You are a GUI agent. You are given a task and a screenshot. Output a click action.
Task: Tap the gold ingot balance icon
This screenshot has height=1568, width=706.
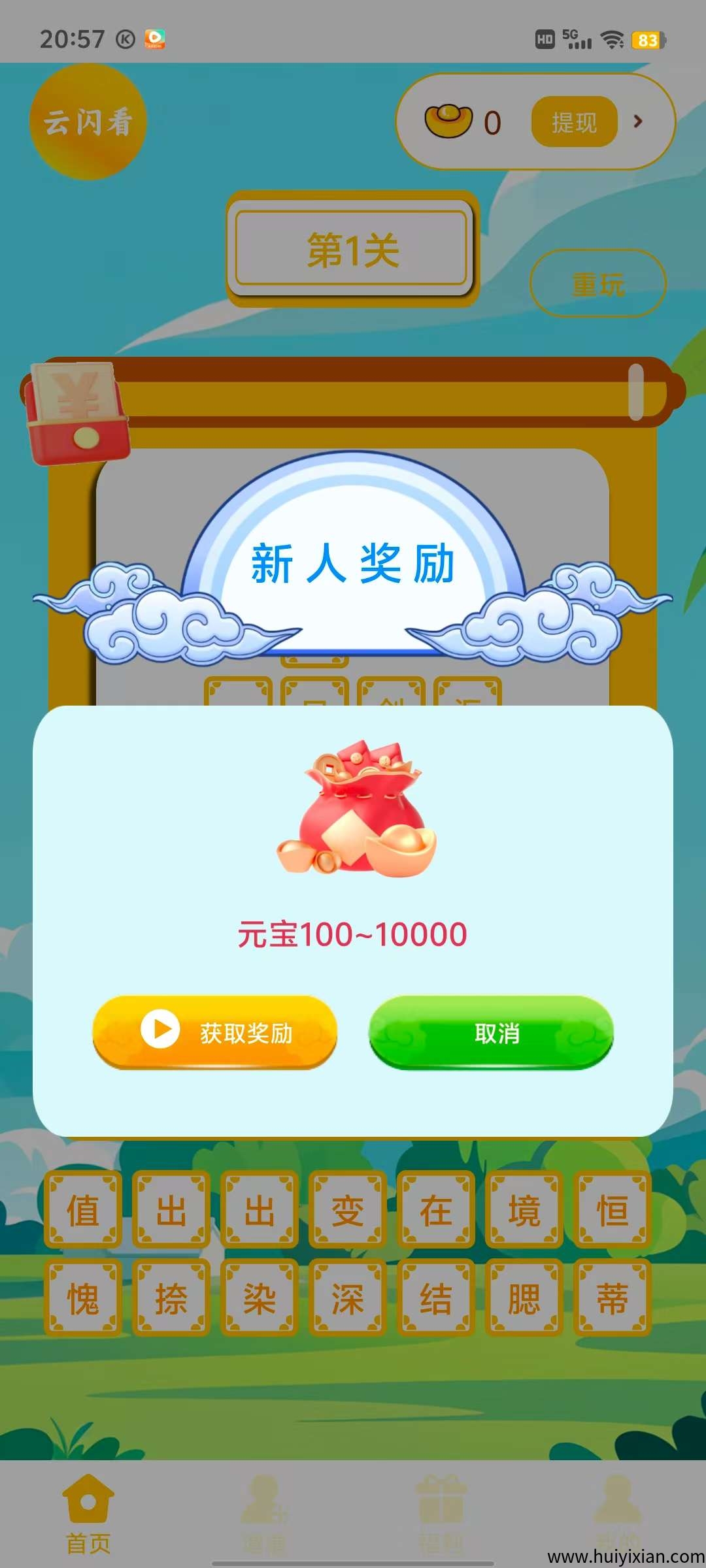click(x=448, y=122)
